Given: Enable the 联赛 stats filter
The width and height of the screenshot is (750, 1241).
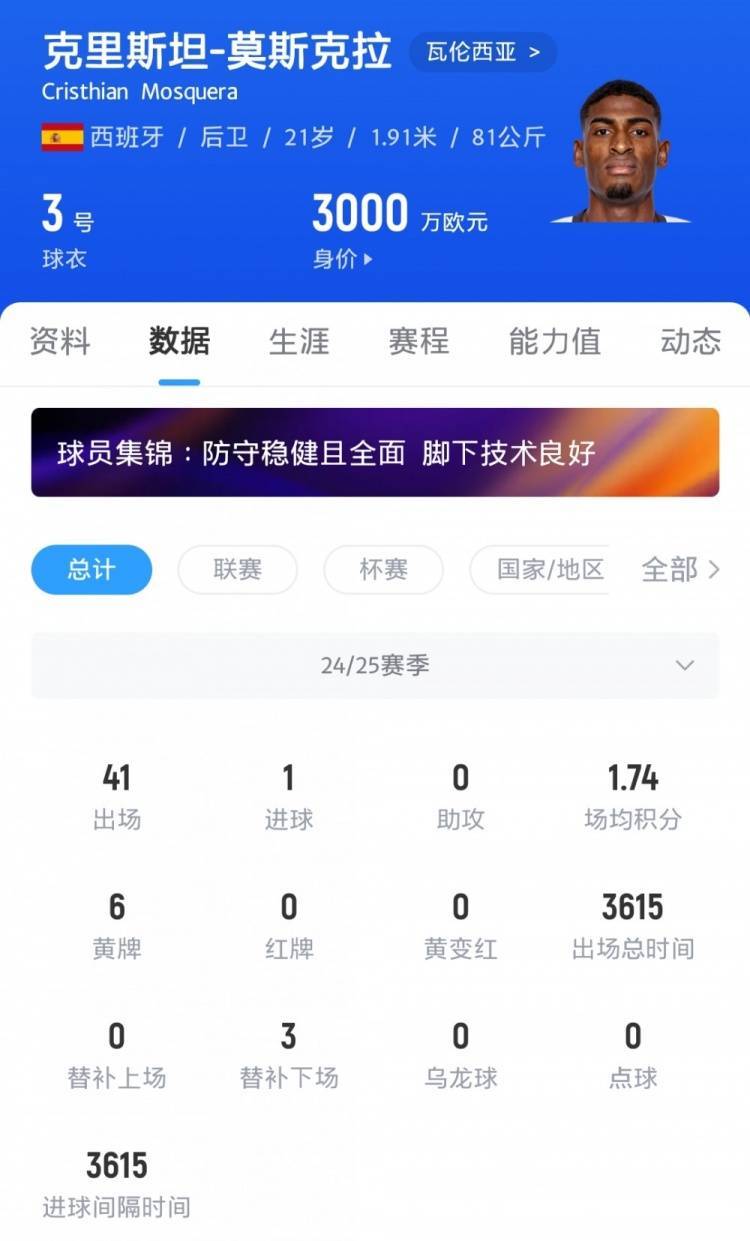Looking at the screenshot, I should tap(237, 570).
